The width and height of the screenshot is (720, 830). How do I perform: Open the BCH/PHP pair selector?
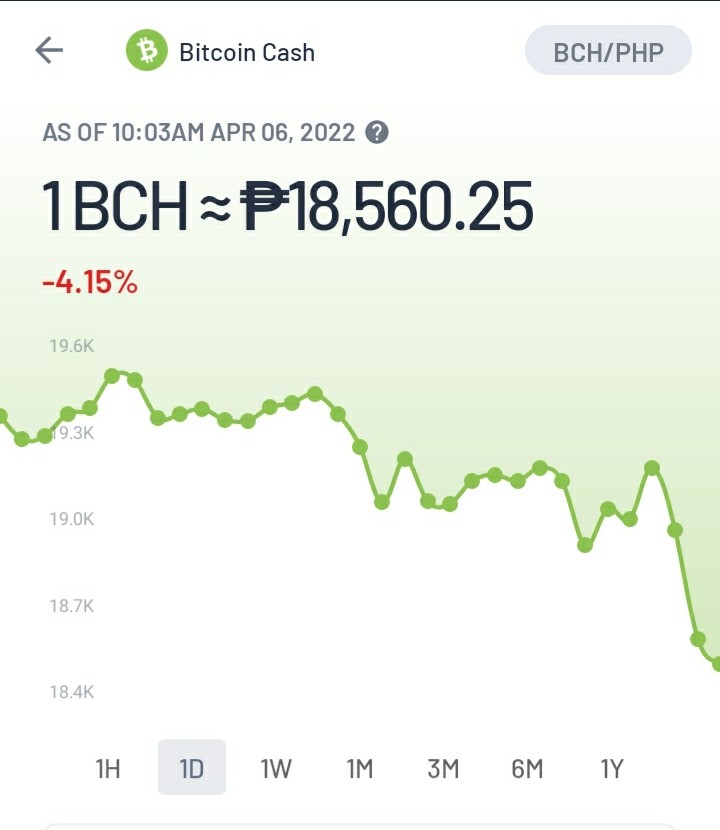[x=608, y=50]
